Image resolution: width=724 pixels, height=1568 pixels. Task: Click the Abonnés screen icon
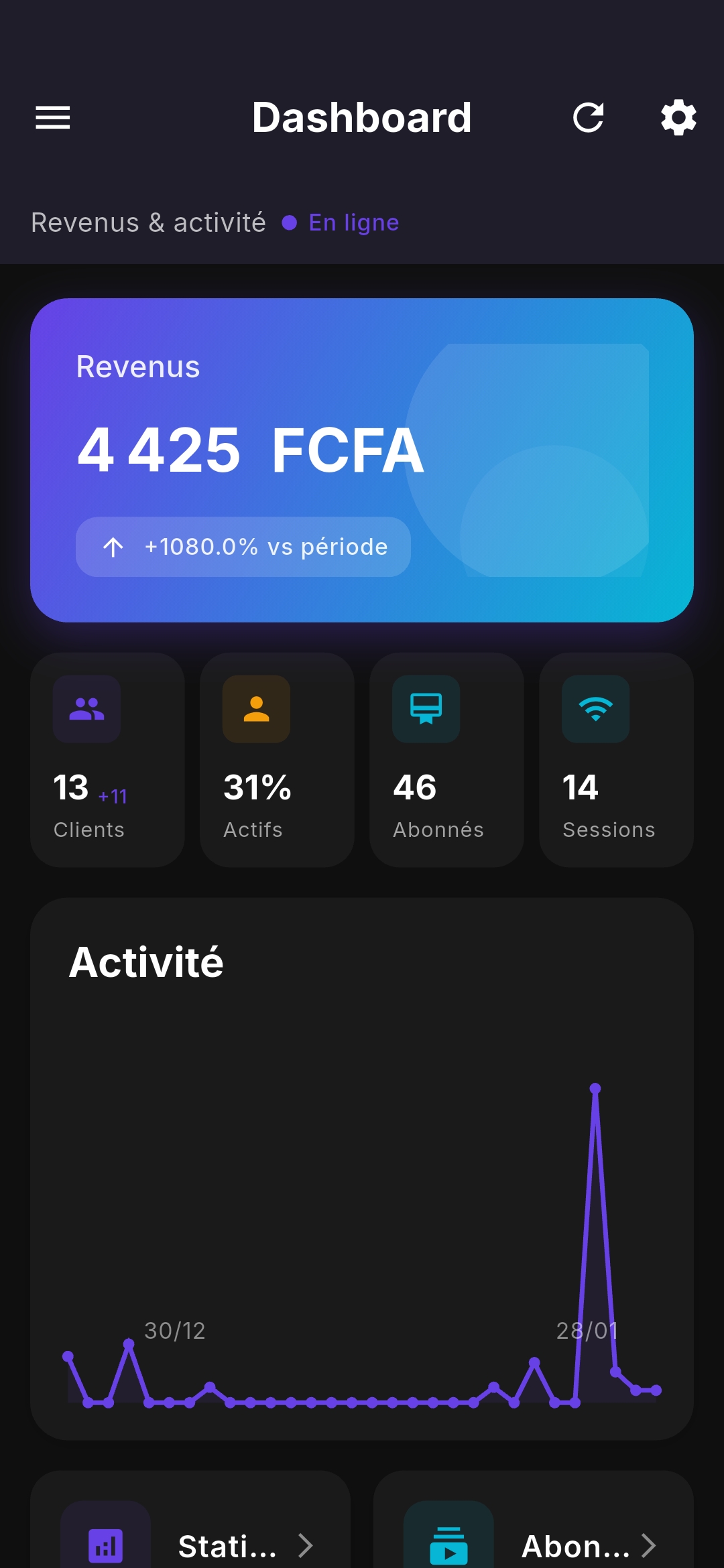[426, 709]
